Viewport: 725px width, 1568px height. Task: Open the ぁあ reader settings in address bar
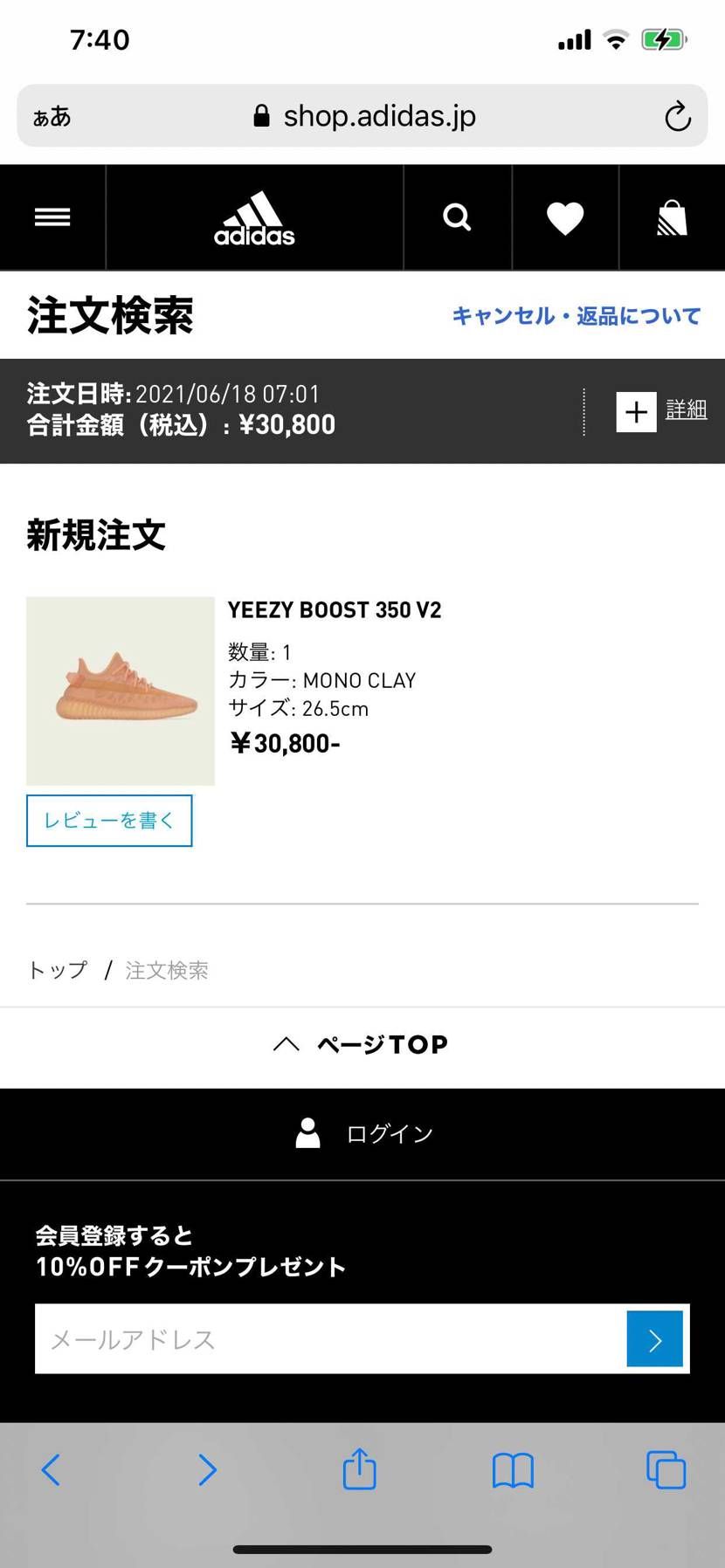click(x=52, y=116)
